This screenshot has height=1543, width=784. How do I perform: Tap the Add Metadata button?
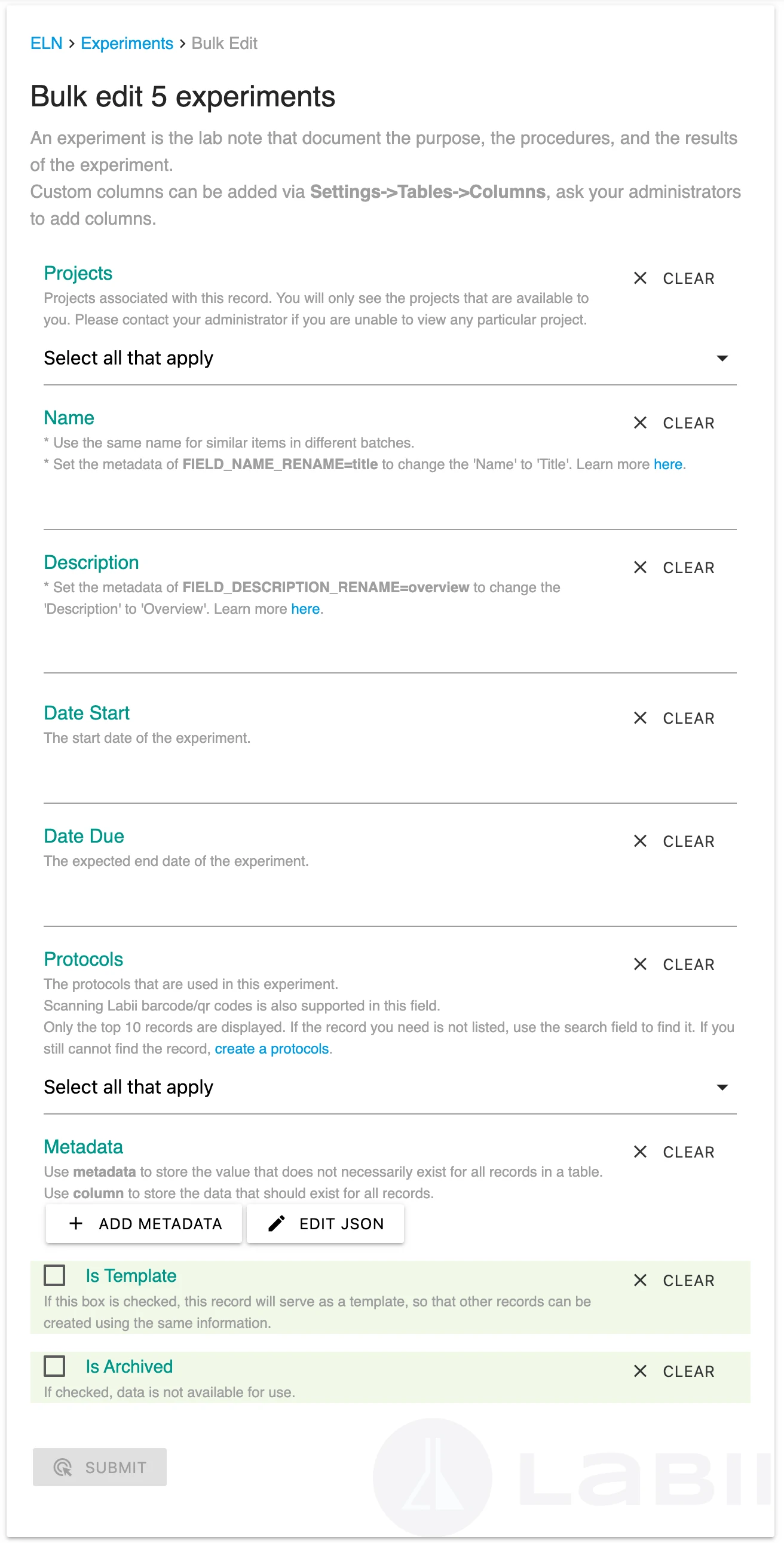pos(145,1224)
